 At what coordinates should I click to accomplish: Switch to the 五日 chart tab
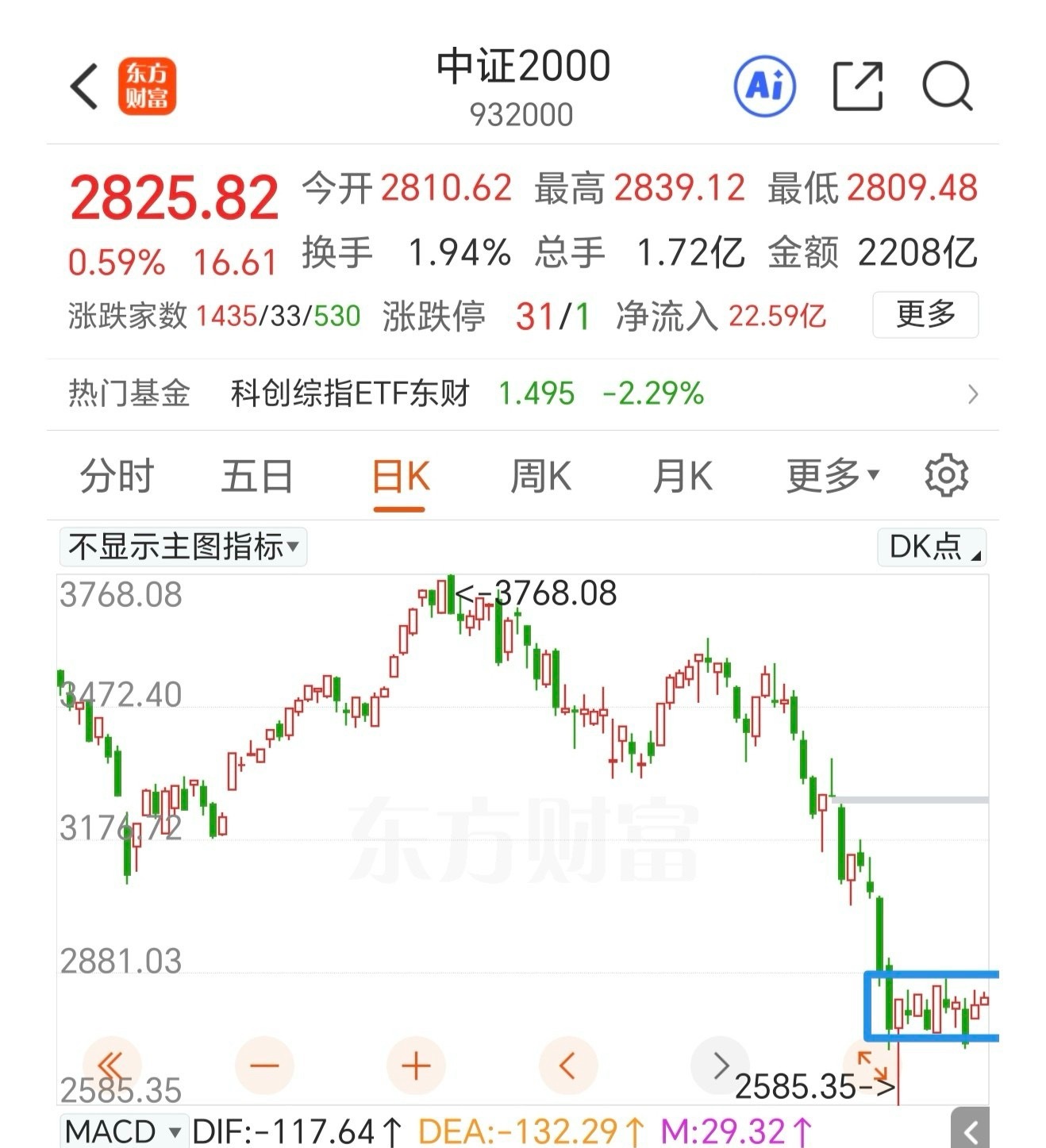pyautogui.click(x=257, y=477)
